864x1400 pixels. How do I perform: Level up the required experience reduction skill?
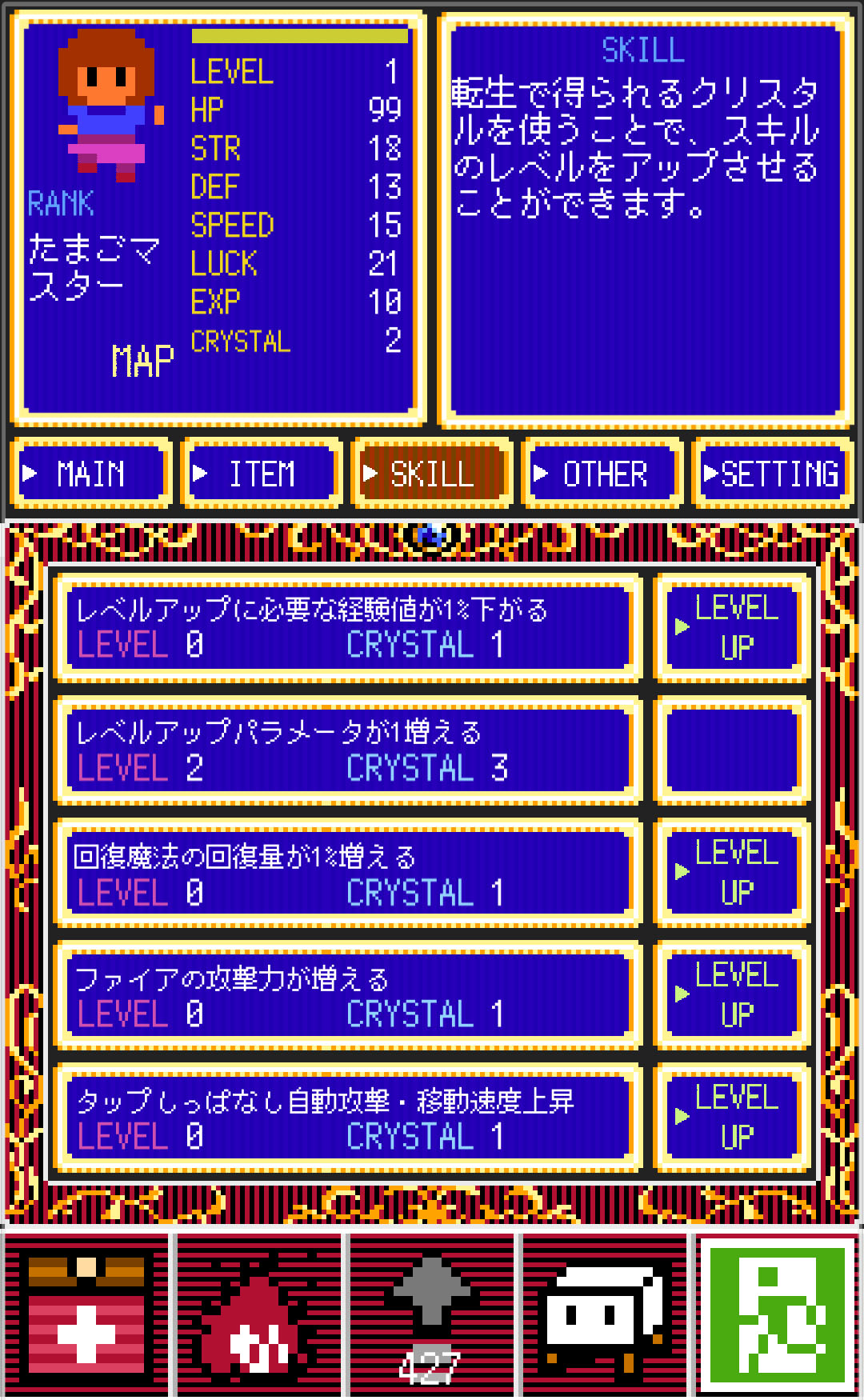732,628
